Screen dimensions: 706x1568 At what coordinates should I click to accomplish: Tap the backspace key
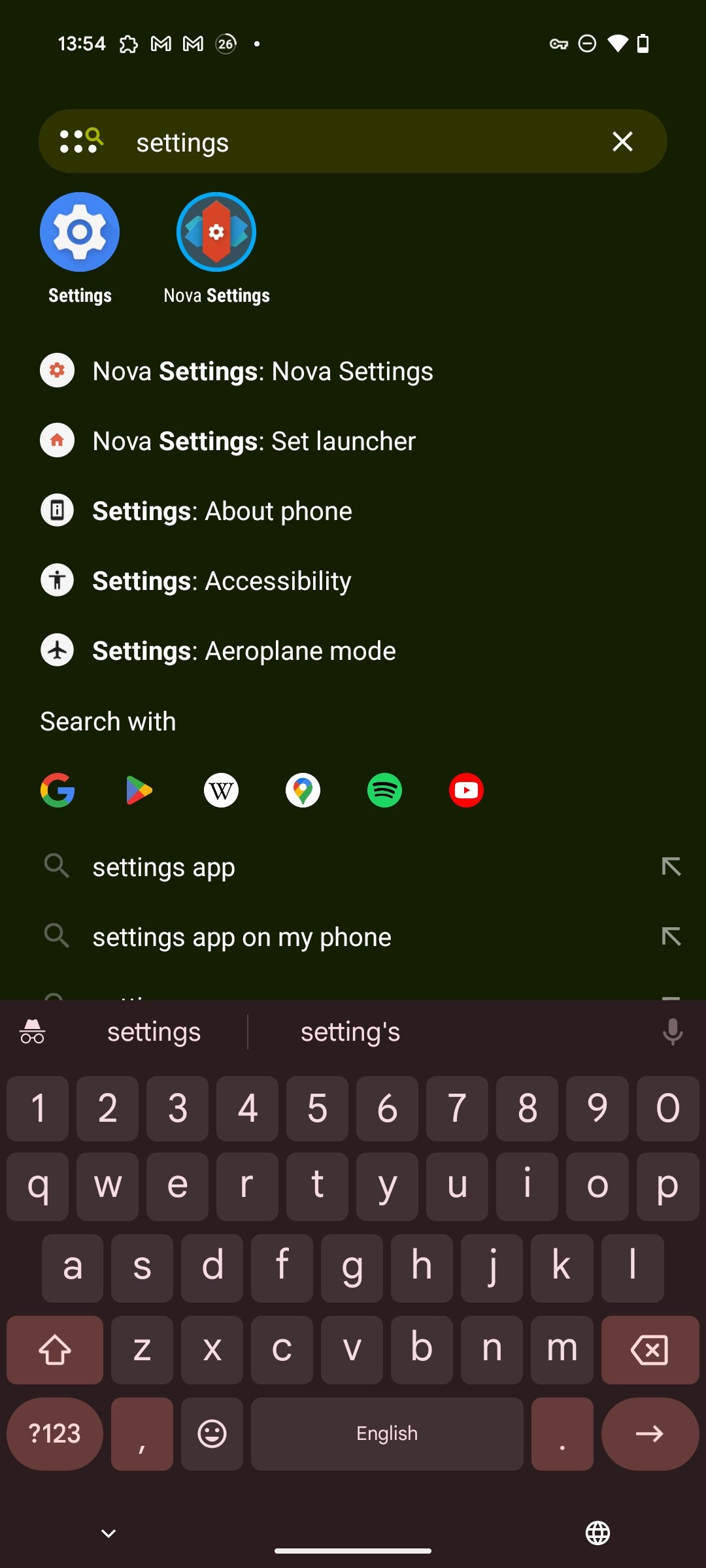click(x=650, y=1350)
